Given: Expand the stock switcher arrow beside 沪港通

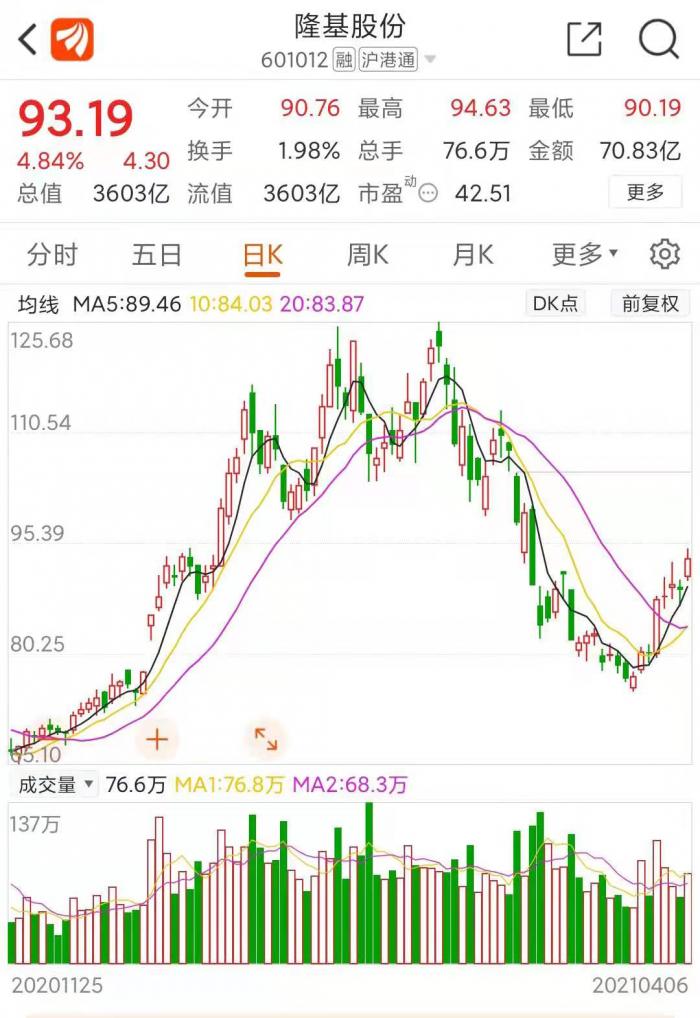Looking at the screenshot, I should pos(431,60).
